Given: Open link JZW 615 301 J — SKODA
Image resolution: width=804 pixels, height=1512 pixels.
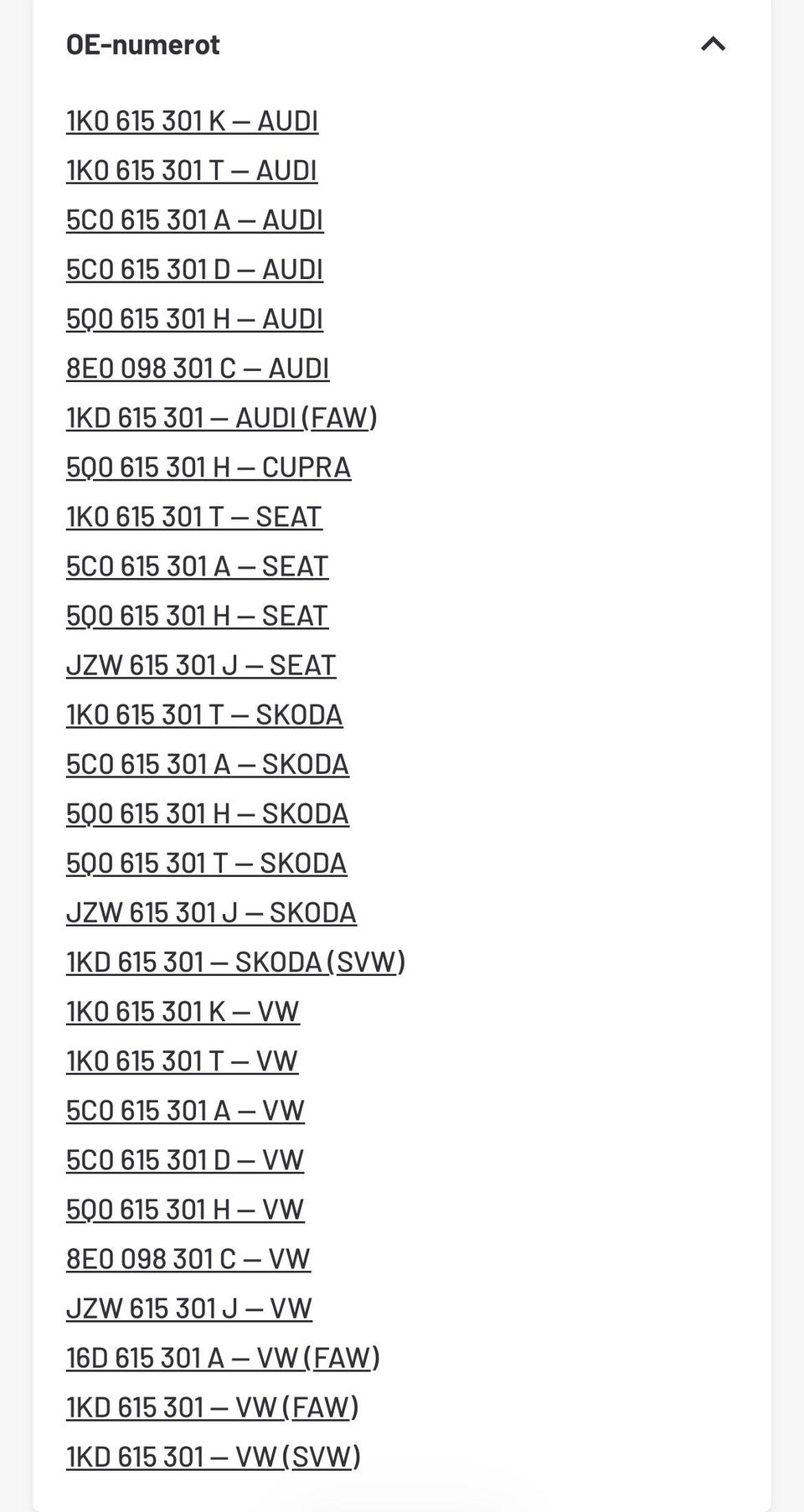Looking at the screenshot, I should pos(211,912).
